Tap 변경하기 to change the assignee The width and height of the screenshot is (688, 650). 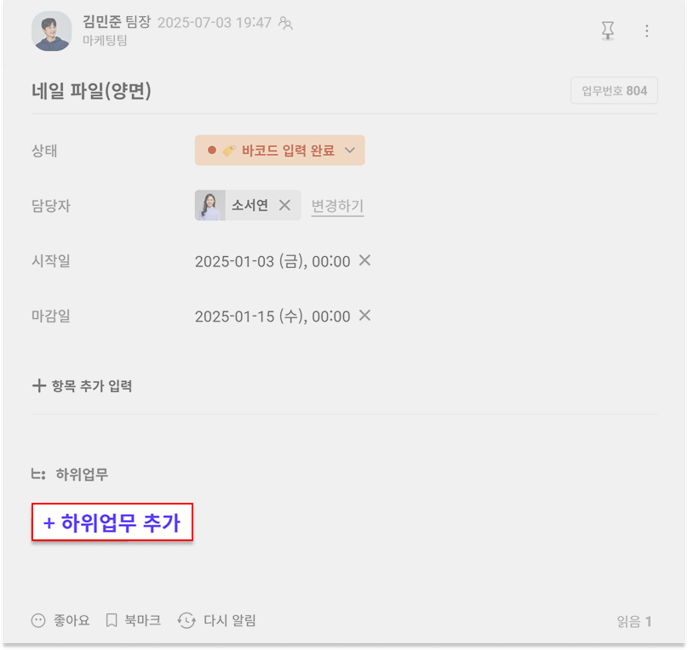pyautogui.click(x=337, y=206)
